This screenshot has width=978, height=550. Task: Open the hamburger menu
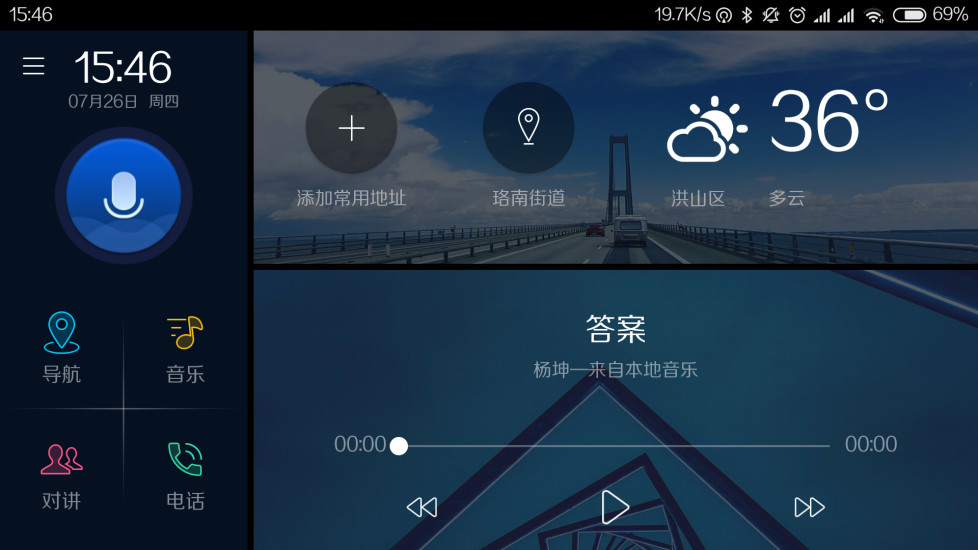pyautogui.click(x=34, y=66)
